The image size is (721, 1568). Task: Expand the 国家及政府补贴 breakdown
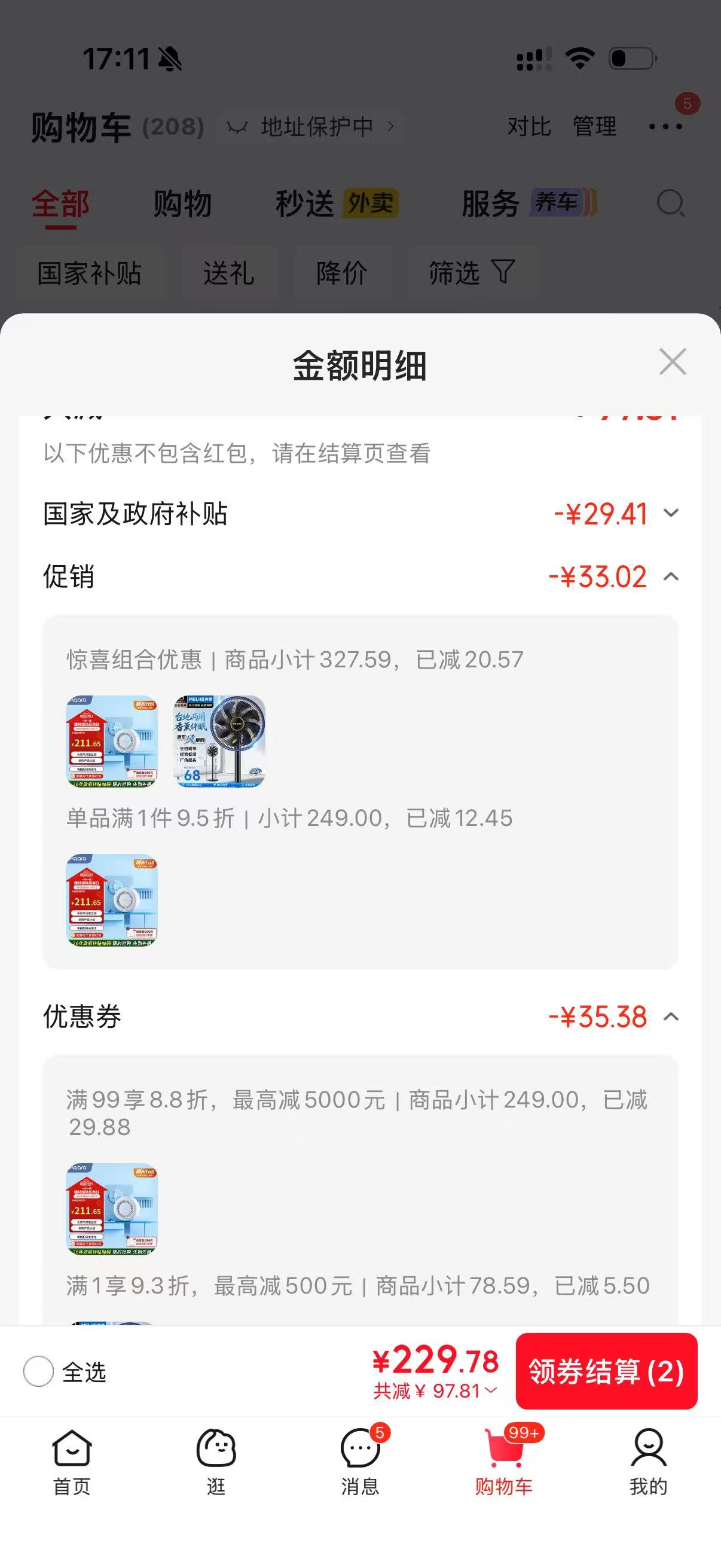tap(671, 513)
